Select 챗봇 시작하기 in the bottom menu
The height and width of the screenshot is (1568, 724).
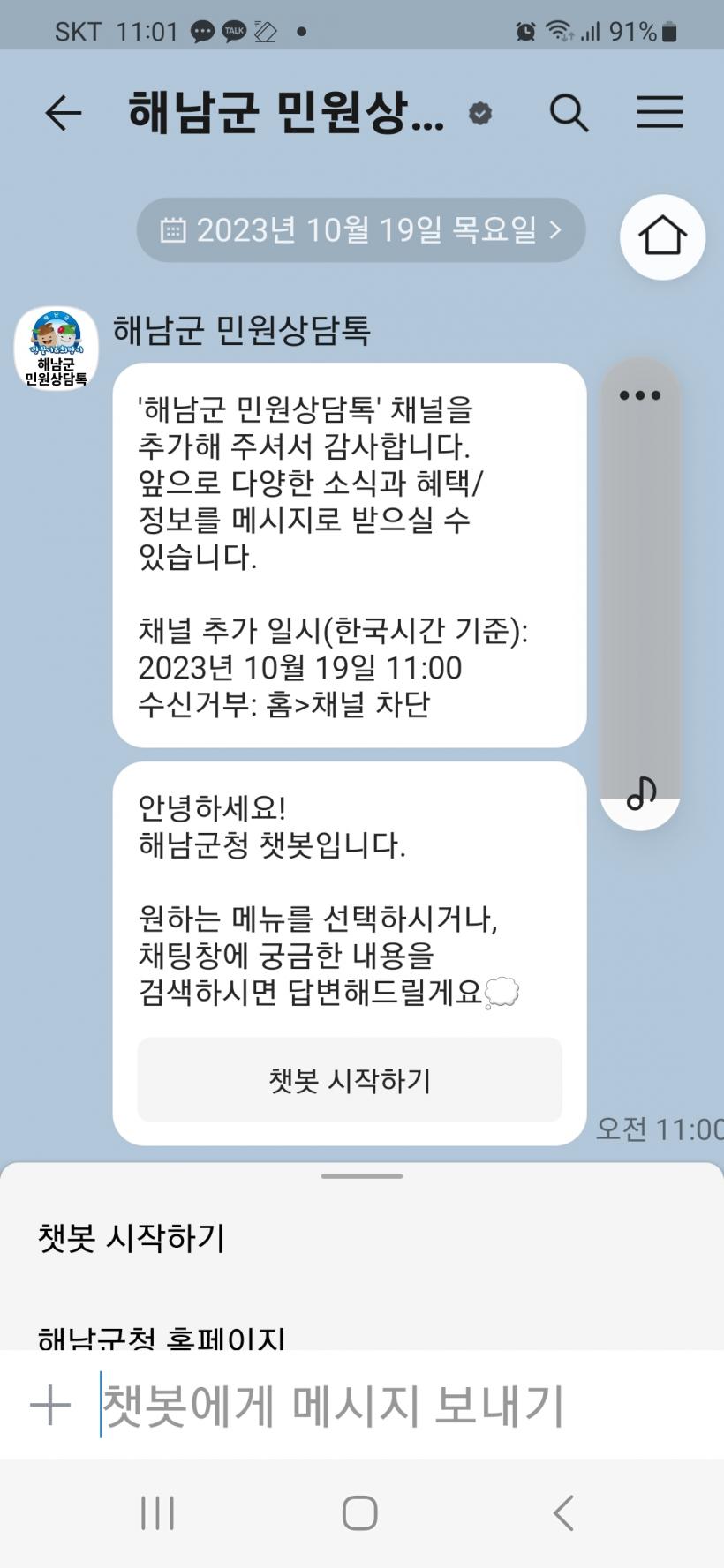(x=132, y=1238)
